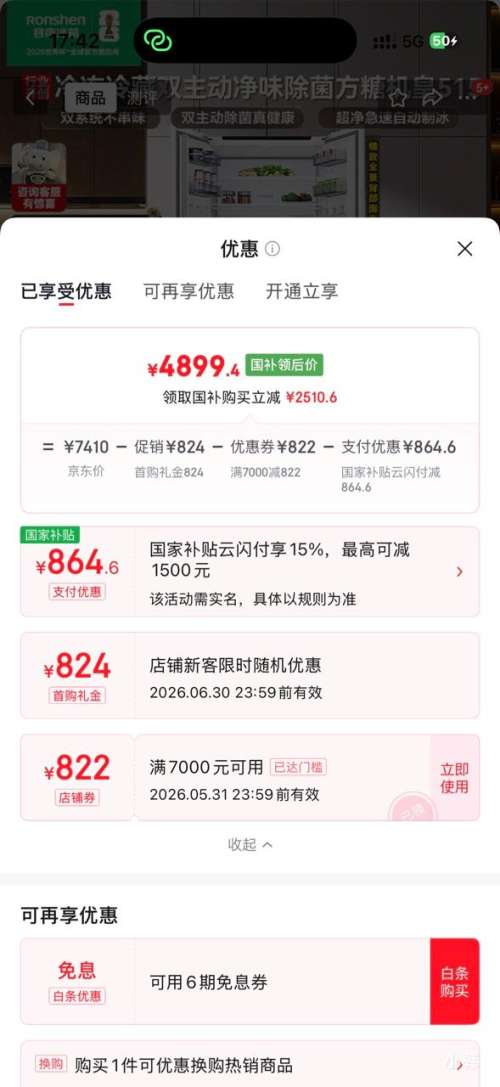Tap 白条购买 for 6期免息券
Screen dimensions: 500x1087
tap(454, 982)
